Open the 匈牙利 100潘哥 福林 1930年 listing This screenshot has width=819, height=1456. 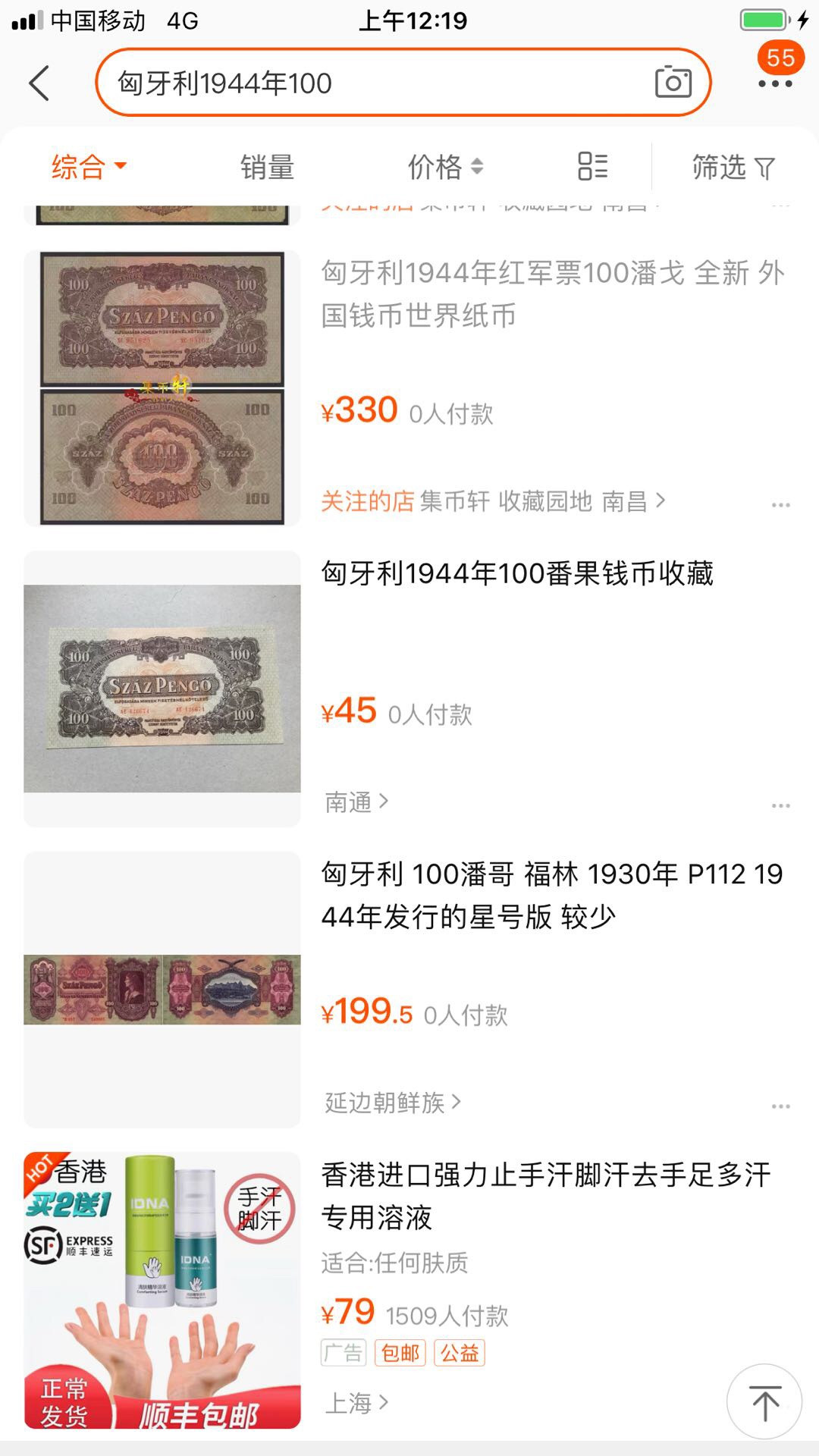tap(552, 895)
